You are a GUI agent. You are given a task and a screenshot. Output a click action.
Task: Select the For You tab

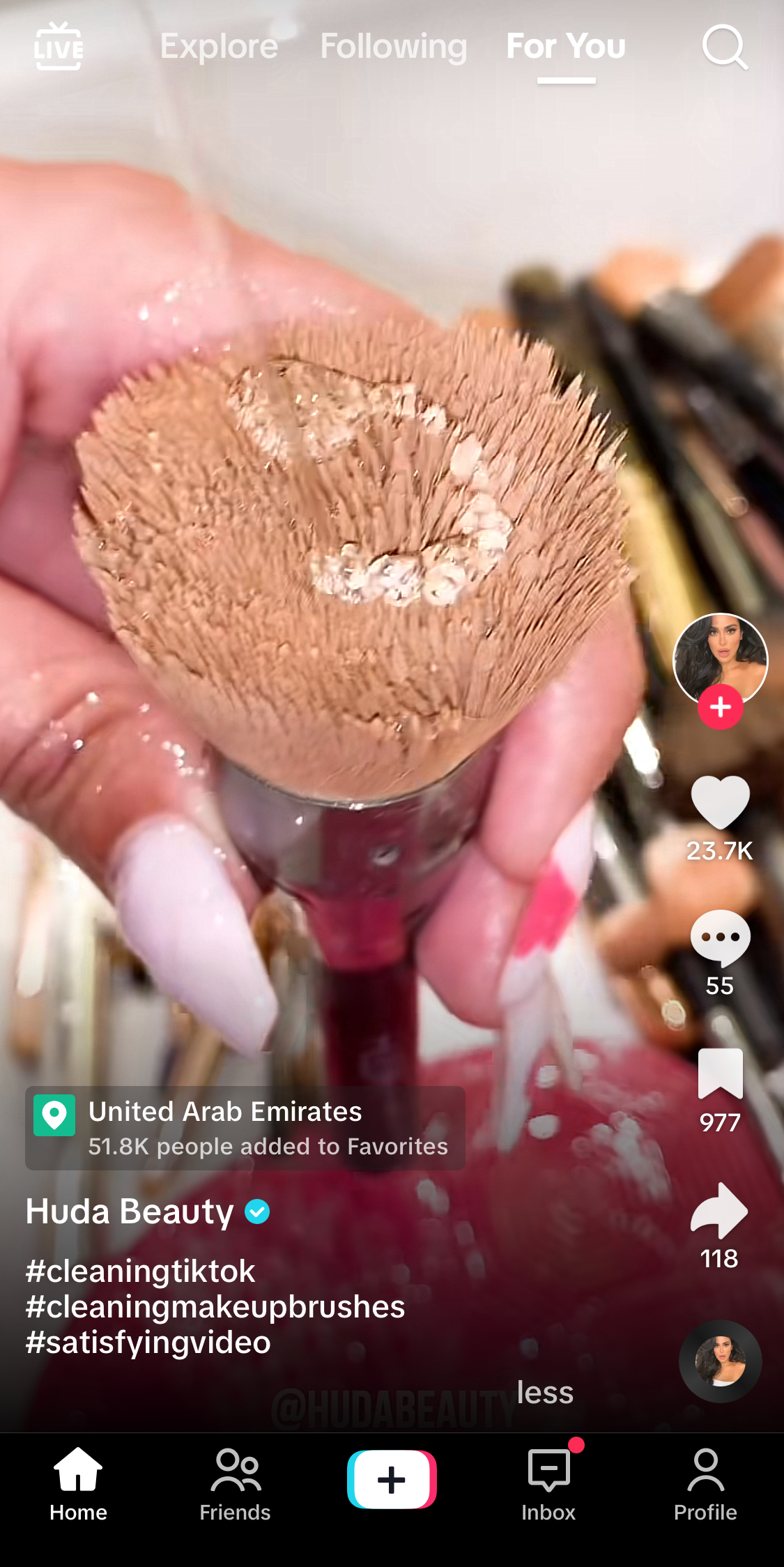click(x=565, y=47)
